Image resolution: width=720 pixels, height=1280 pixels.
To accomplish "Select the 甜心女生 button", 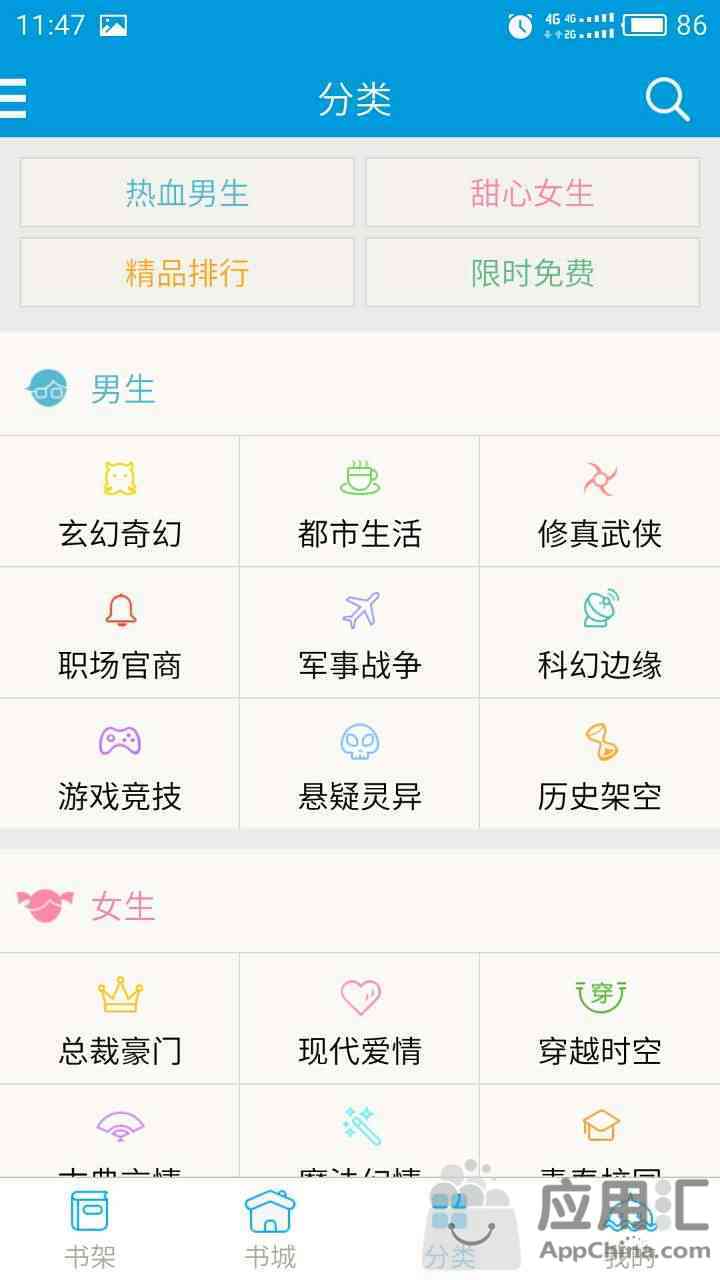I will 532,192.
